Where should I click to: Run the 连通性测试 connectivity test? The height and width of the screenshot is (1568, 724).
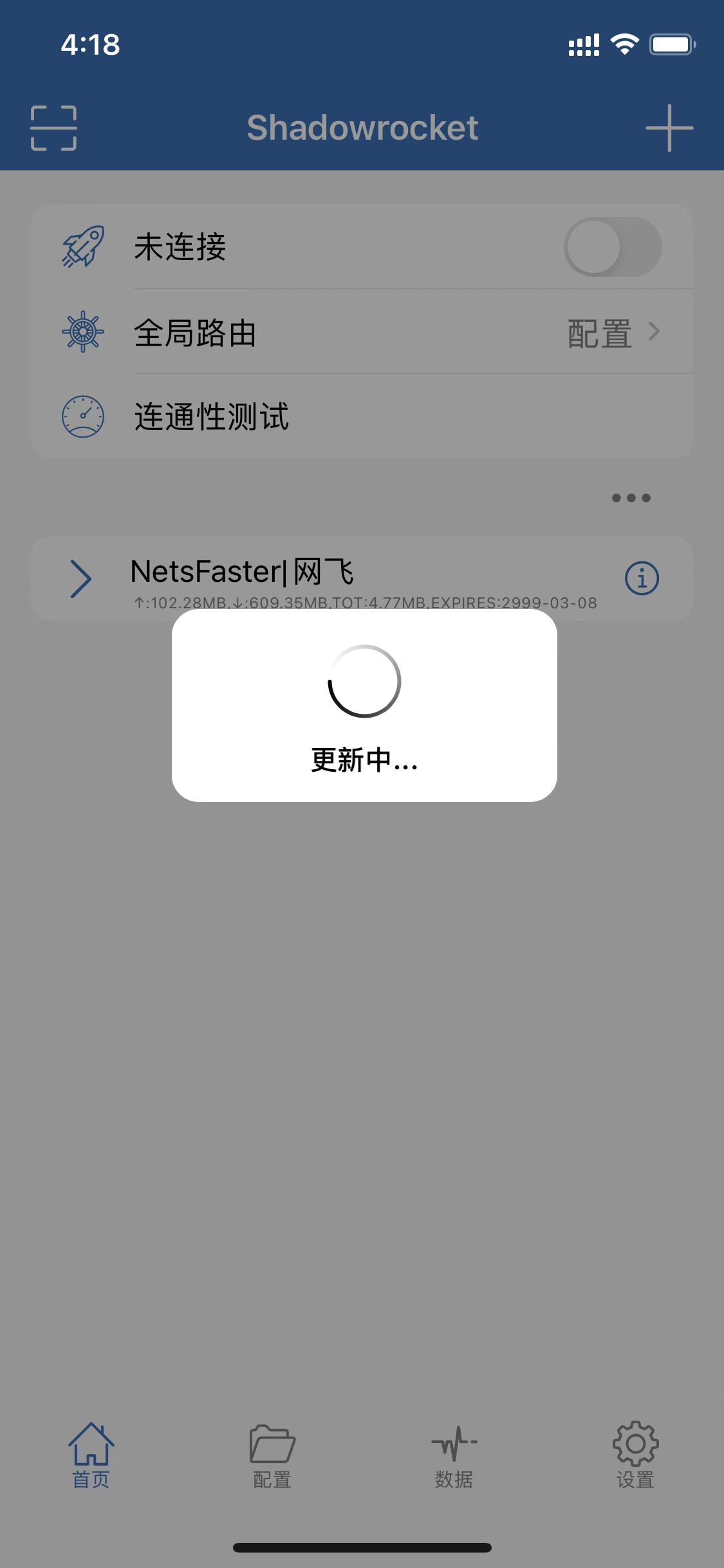click(x=362, y=416)
